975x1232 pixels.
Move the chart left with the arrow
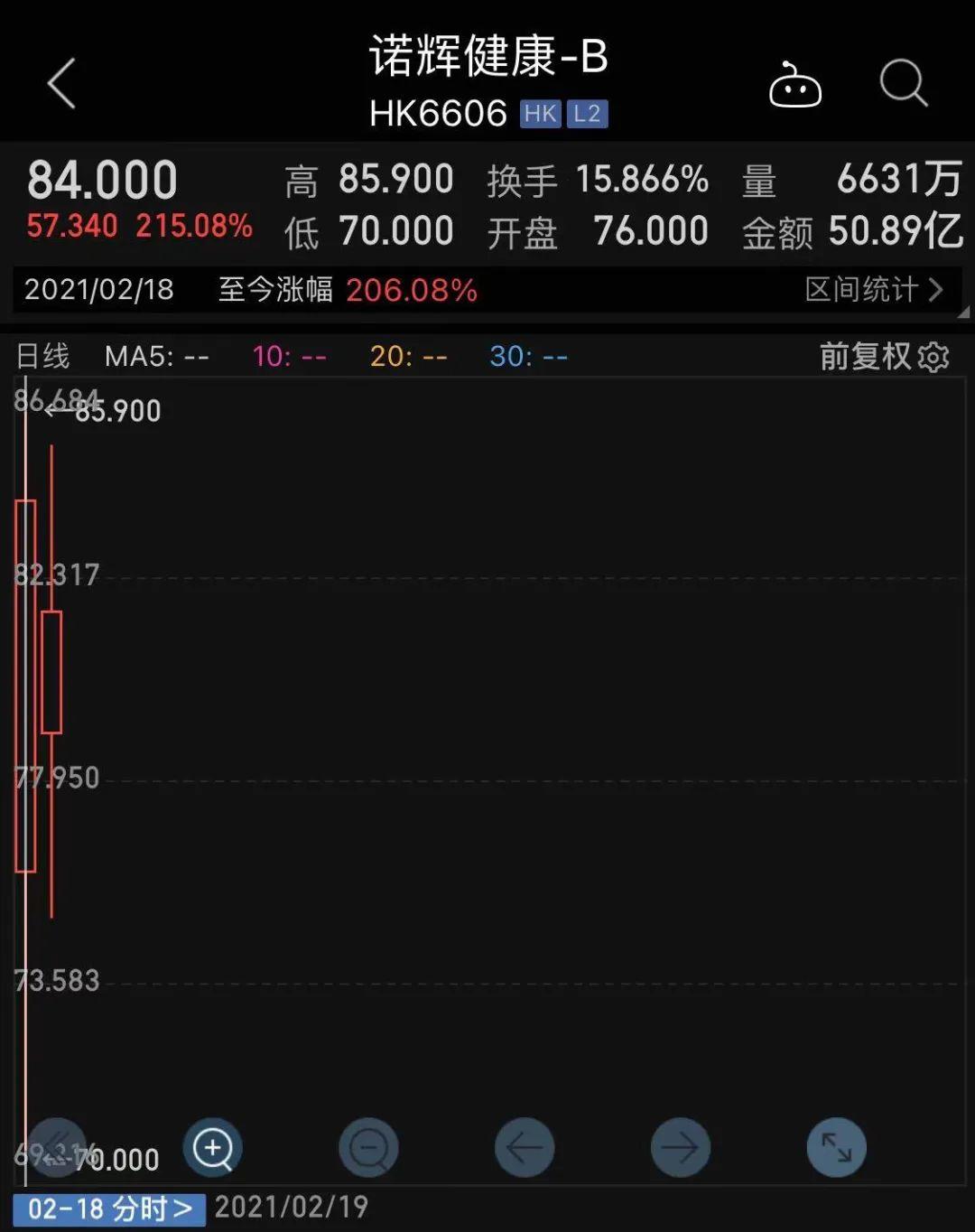525,1148
